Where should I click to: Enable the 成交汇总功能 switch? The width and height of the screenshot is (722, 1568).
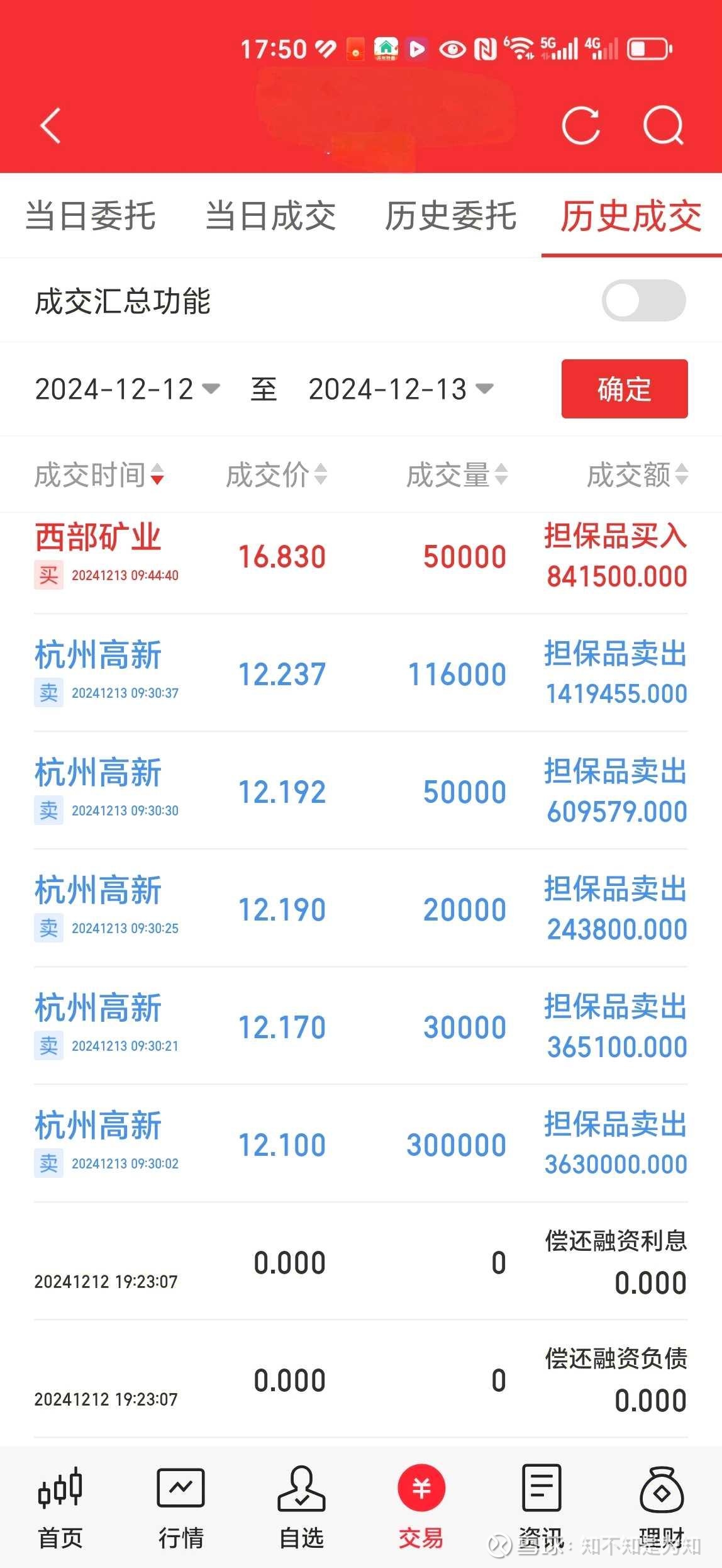point(643,300)
